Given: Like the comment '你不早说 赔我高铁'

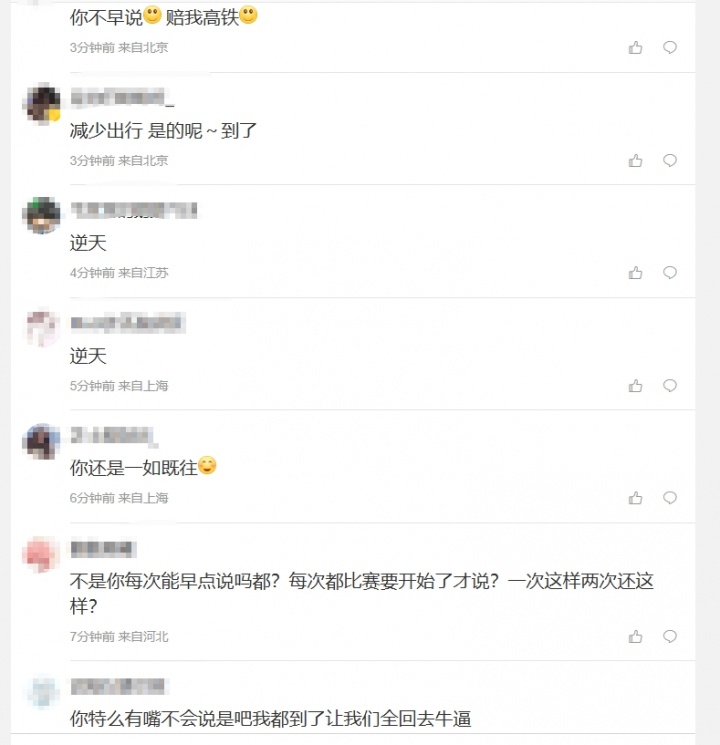Looking at the screenshot, I should tap(635, 48).
